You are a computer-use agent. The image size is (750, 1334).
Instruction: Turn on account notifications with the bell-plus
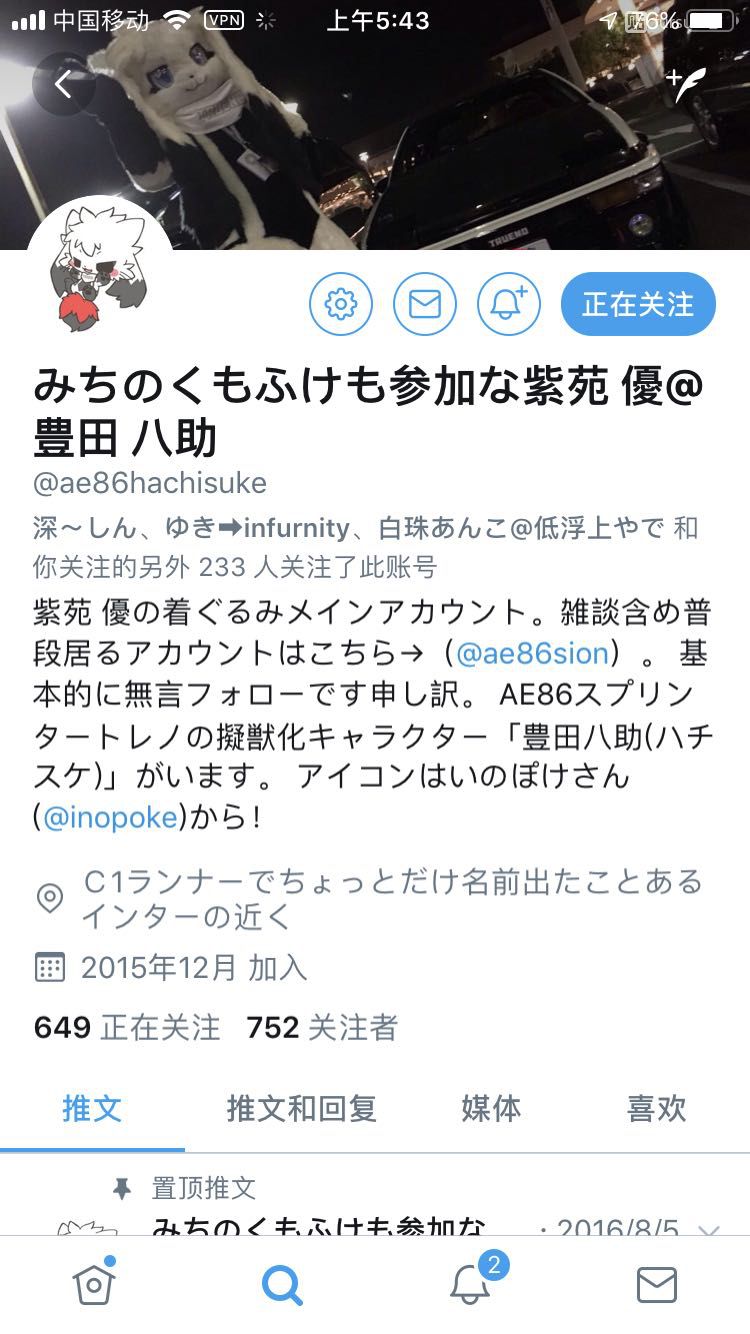click(508, 303)
